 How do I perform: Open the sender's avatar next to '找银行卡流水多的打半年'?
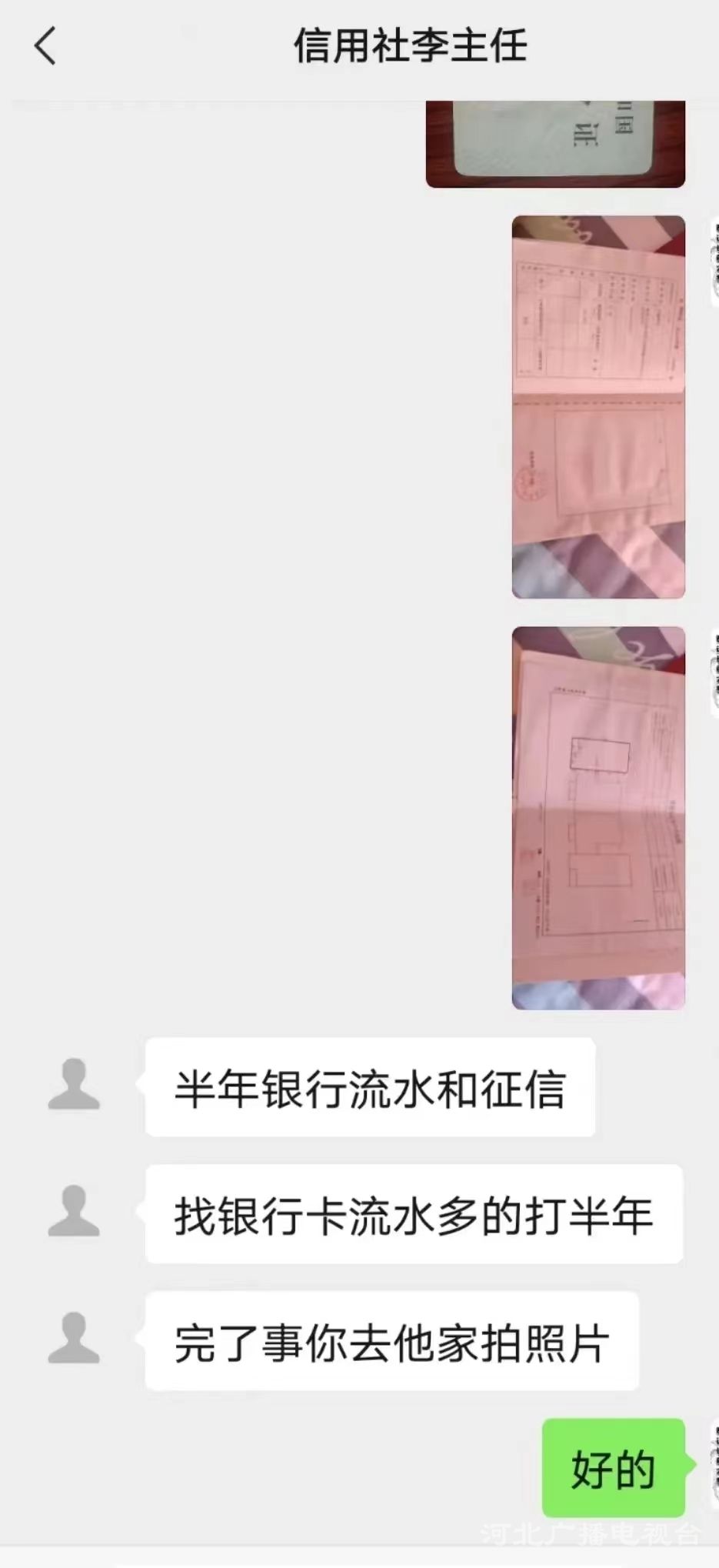point(74,1212)
